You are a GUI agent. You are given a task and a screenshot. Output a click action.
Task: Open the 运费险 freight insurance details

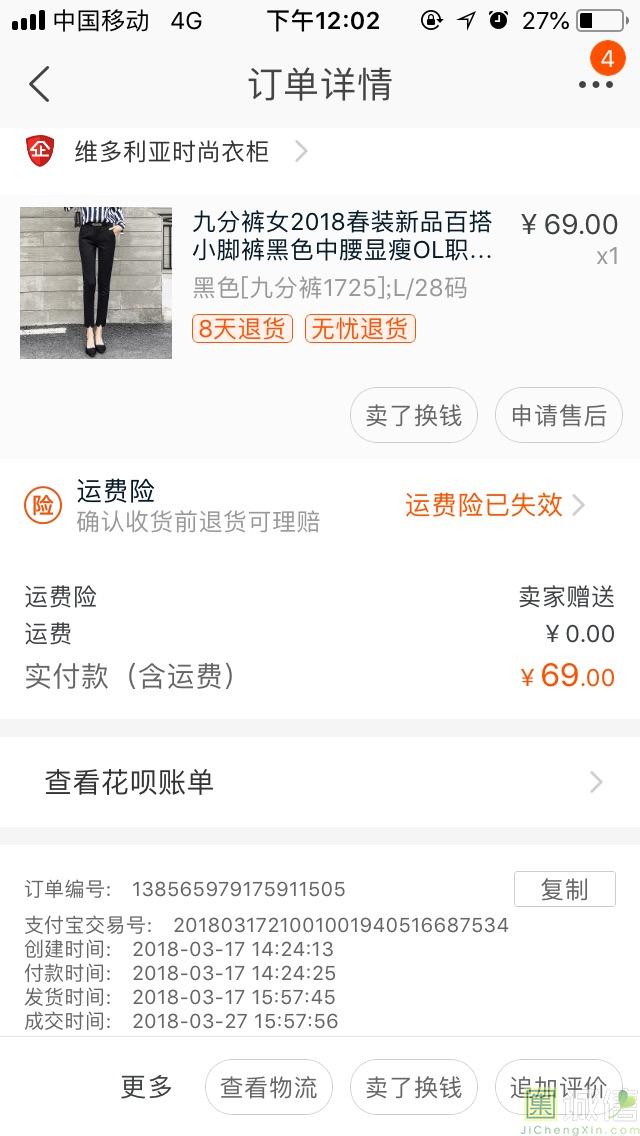pyautogui.click(x=320, y=505)
